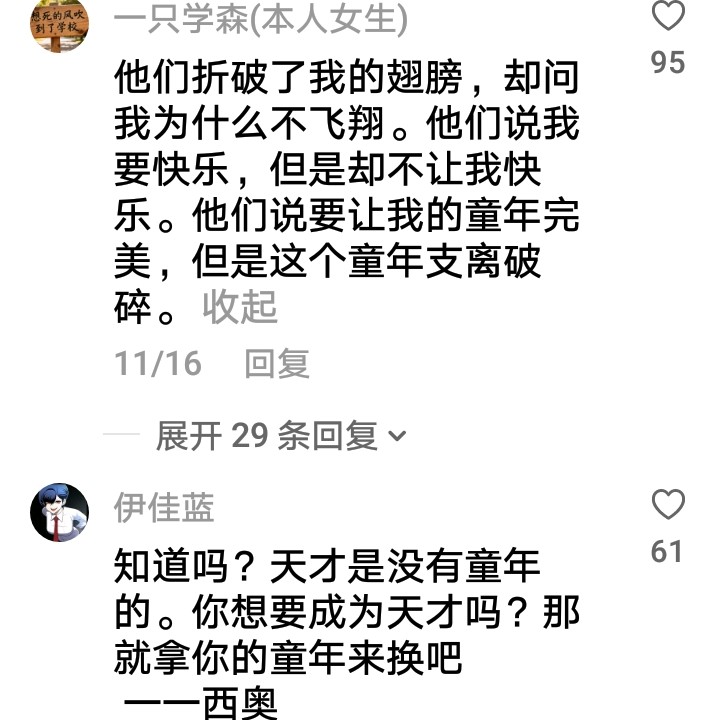Expand the 29 replies
720x720 pixels.
[x=280, y=435]
